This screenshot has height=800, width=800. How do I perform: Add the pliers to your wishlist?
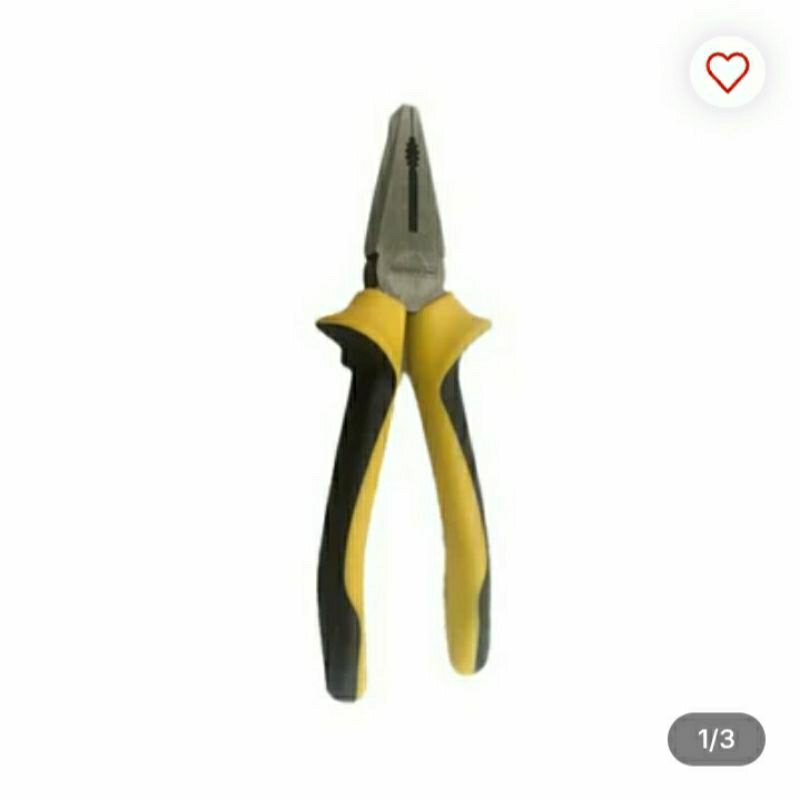[x=727, y=72]
